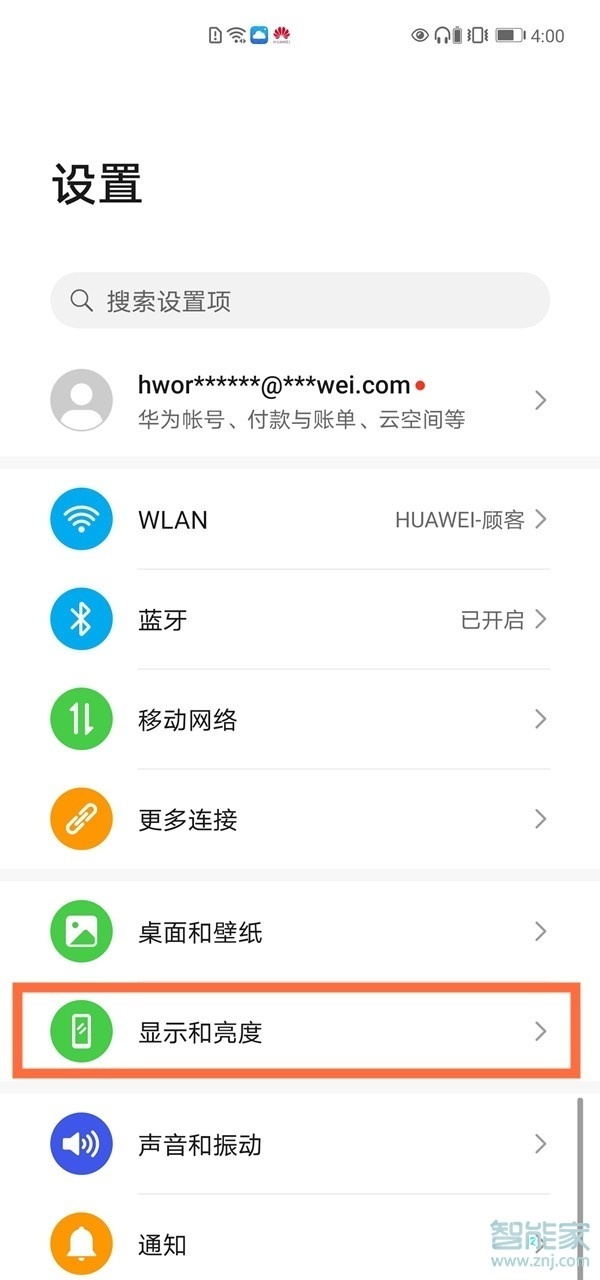Screen dimensions: 600x1280
Task: Enter 显示和亮度 settings
Action: click(300, 1031)
